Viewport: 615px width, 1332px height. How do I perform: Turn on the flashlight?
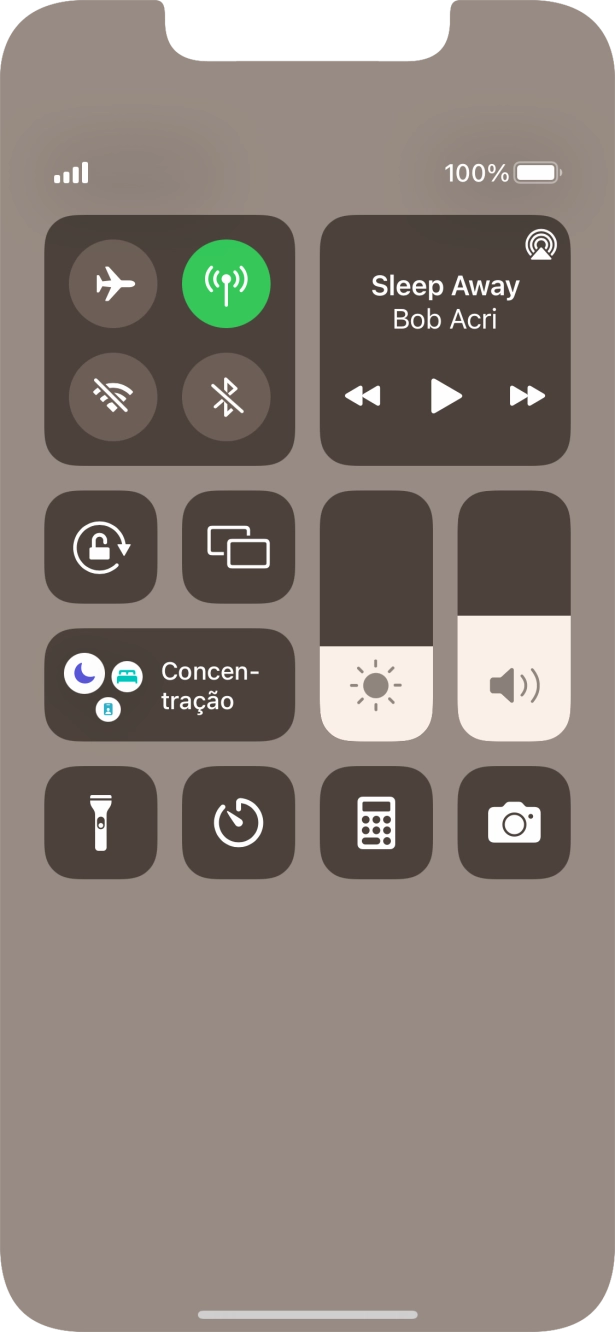click(101, 823)
